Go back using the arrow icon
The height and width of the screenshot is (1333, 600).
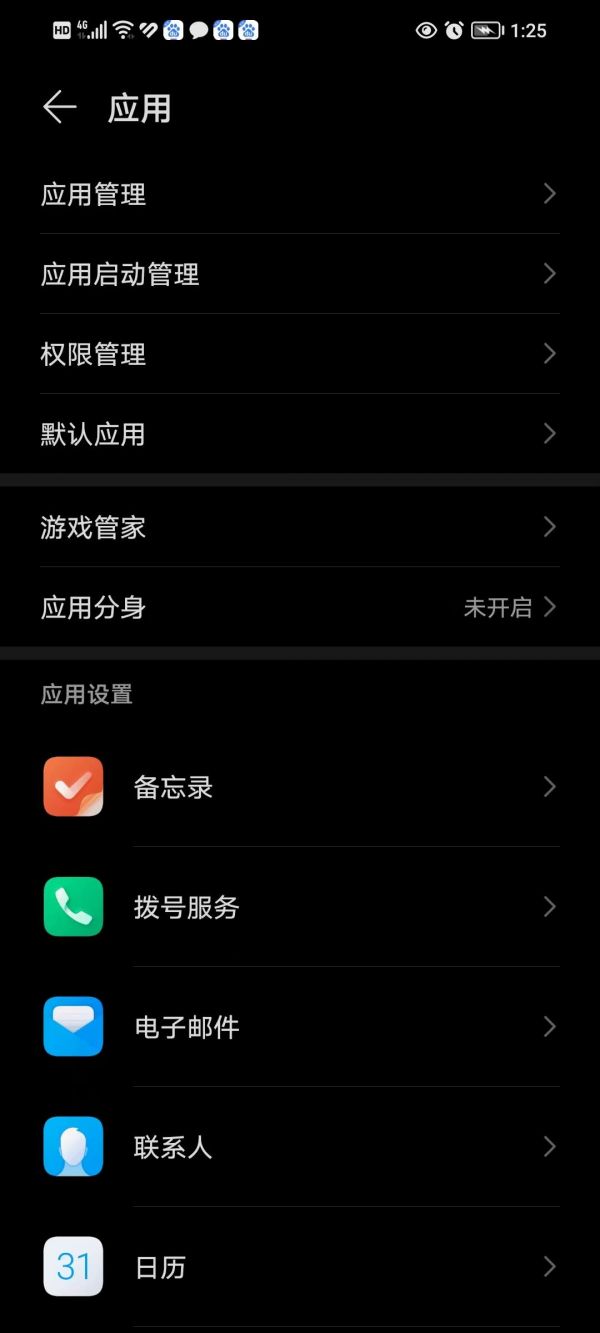[x=60, y=107]
